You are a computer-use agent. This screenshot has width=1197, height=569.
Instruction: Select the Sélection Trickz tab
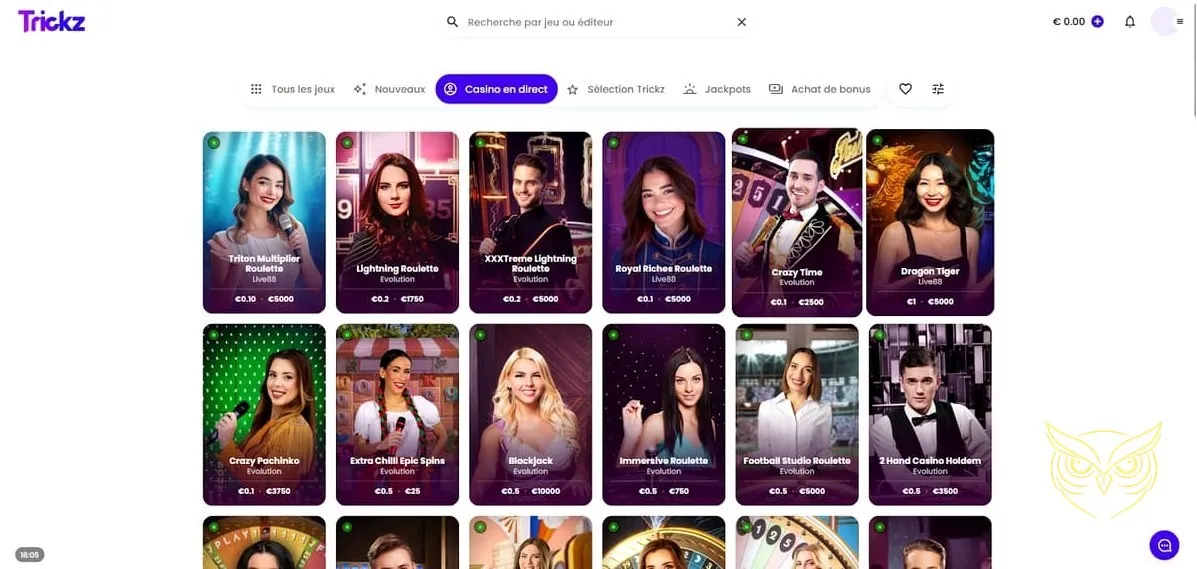[616, 89]
